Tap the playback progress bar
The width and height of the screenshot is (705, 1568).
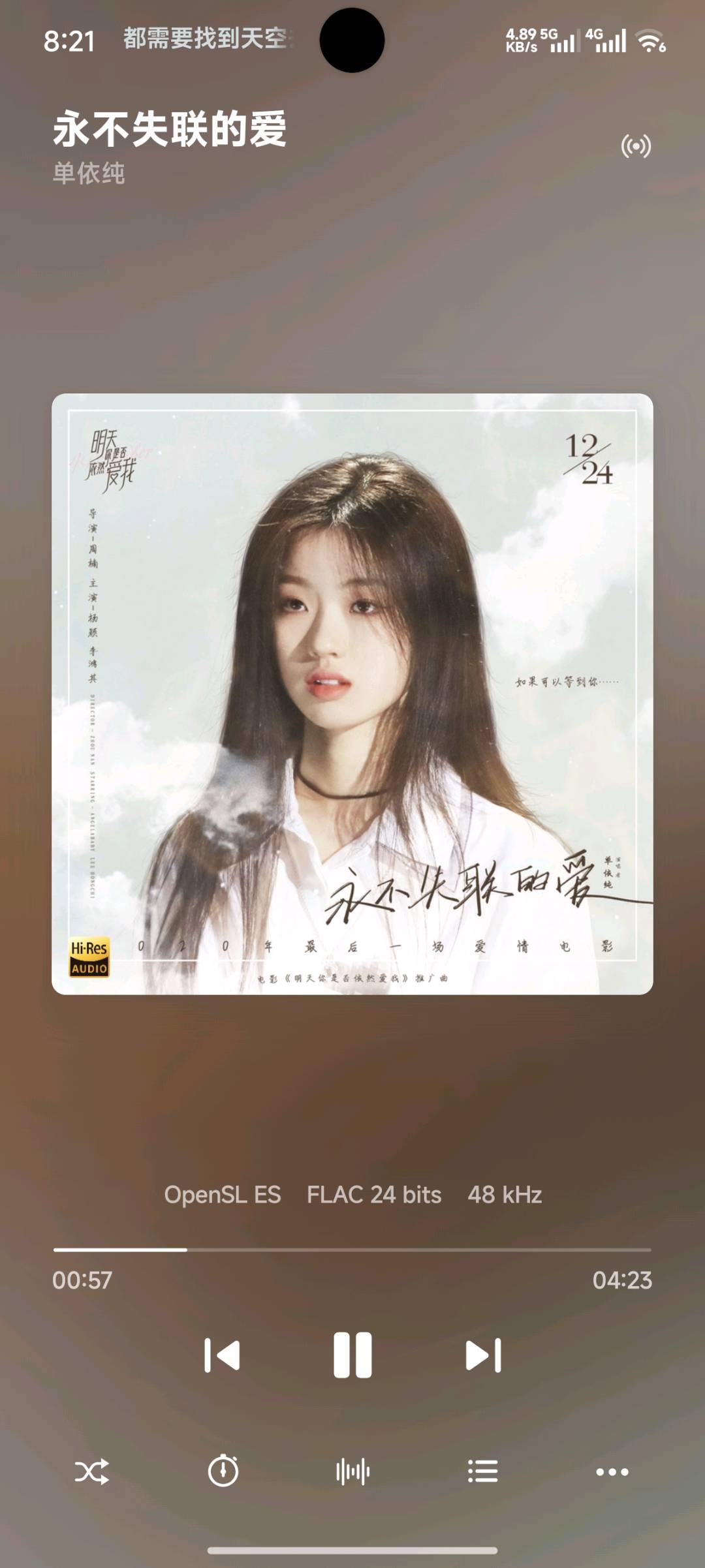click(x=352, y=1250)
